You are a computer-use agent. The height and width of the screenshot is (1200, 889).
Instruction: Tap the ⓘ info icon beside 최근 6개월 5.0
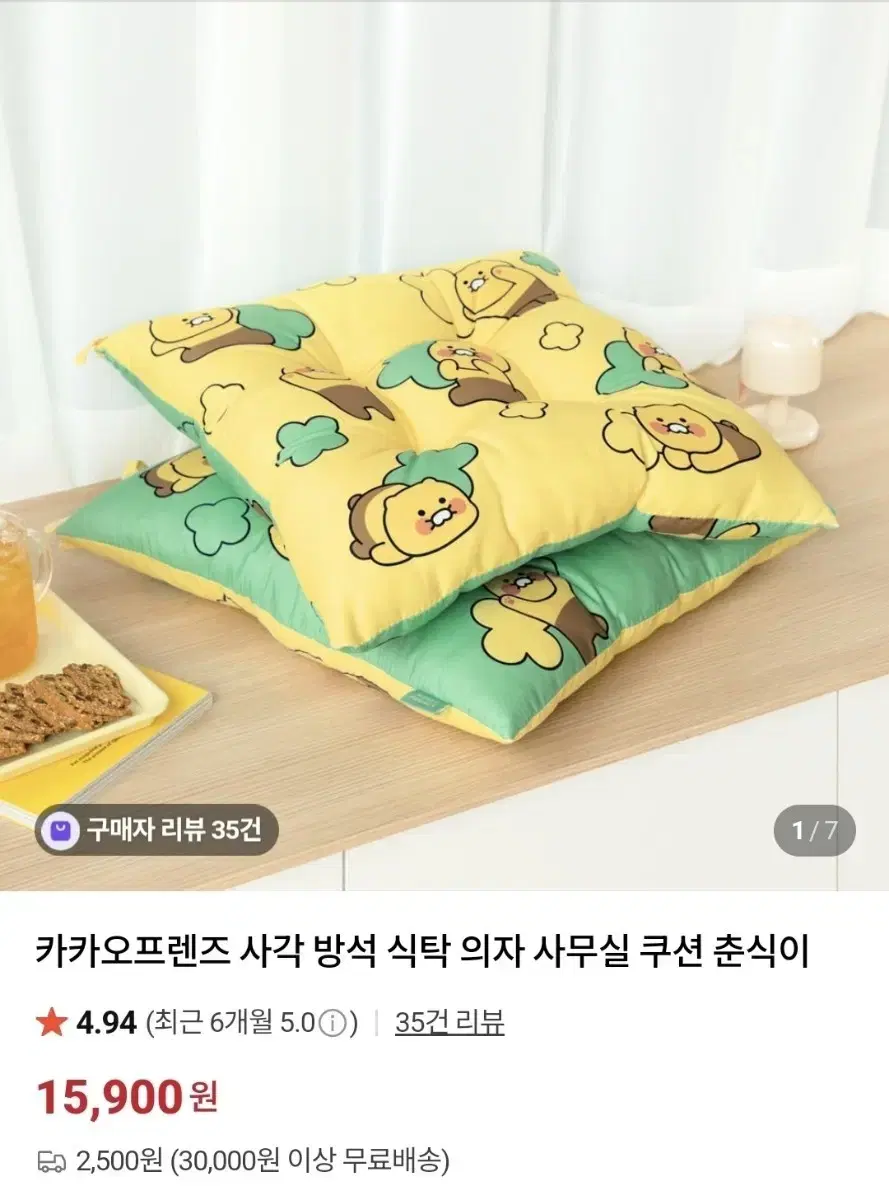[x=330, y=1023]
